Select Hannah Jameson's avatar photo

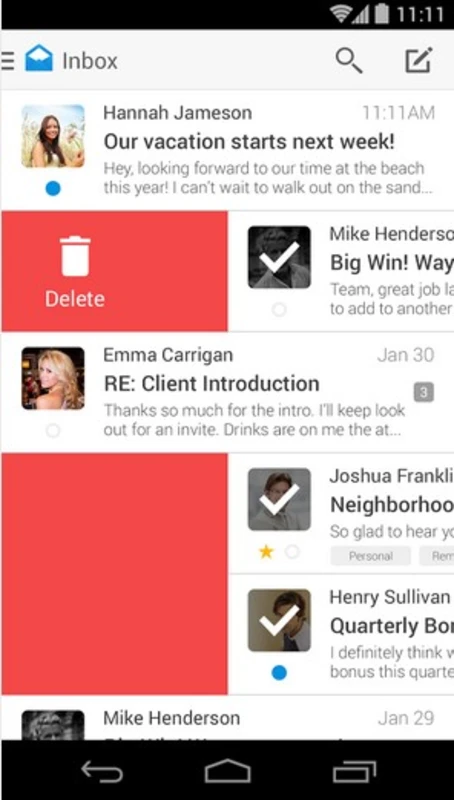53,136
